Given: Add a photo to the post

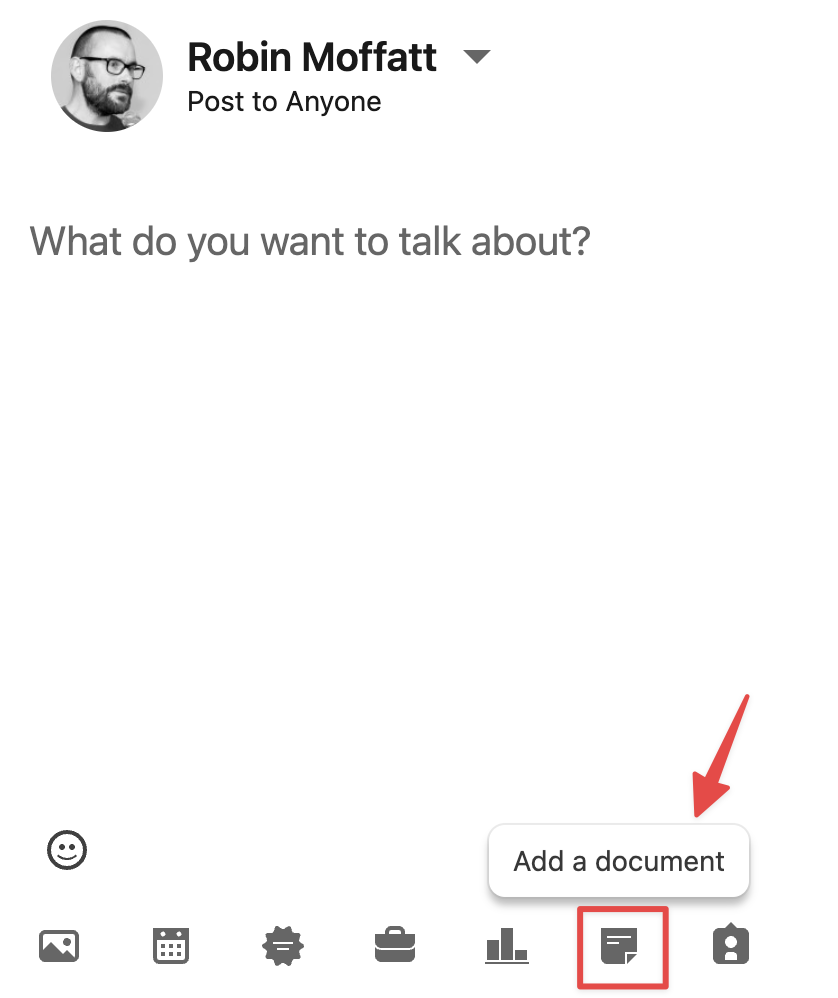Looking at the screenshot, I should pyautogui.click(x=59, y=944).
